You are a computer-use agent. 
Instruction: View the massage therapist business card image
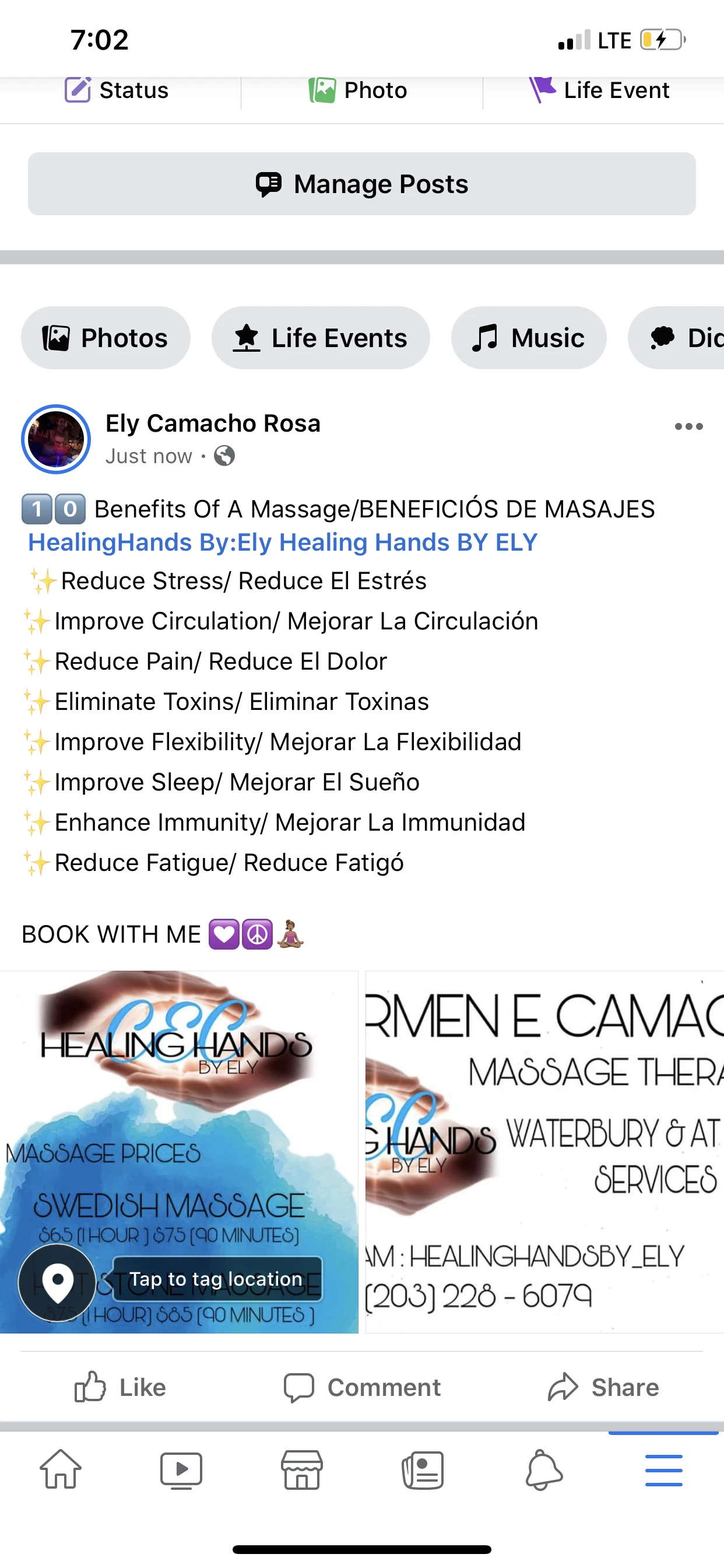pyautogui.click(x=544, y=1150)
